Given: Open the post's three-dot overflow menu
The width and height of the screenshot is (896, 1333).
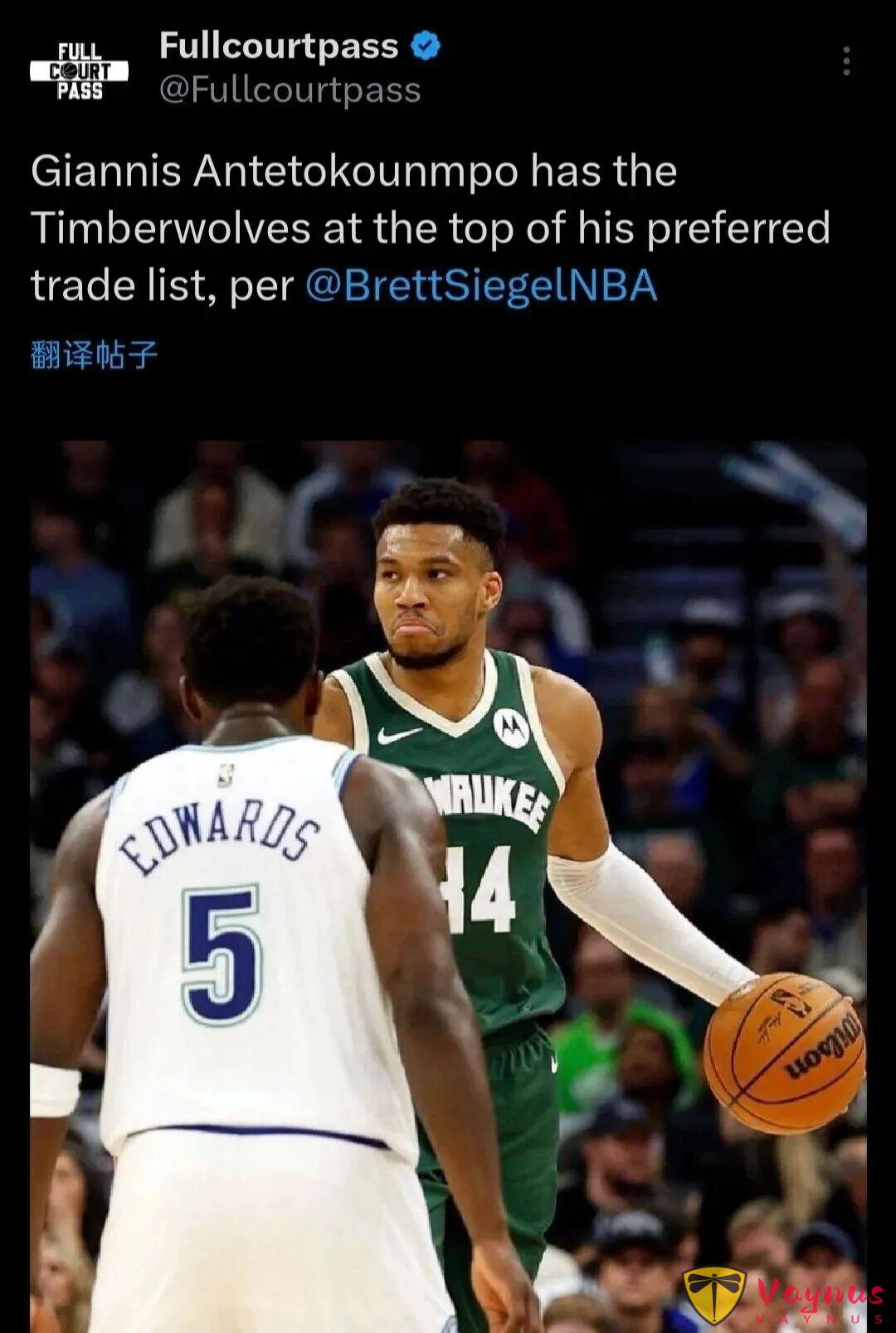Looking at the screenshot, I should (846, 61).
